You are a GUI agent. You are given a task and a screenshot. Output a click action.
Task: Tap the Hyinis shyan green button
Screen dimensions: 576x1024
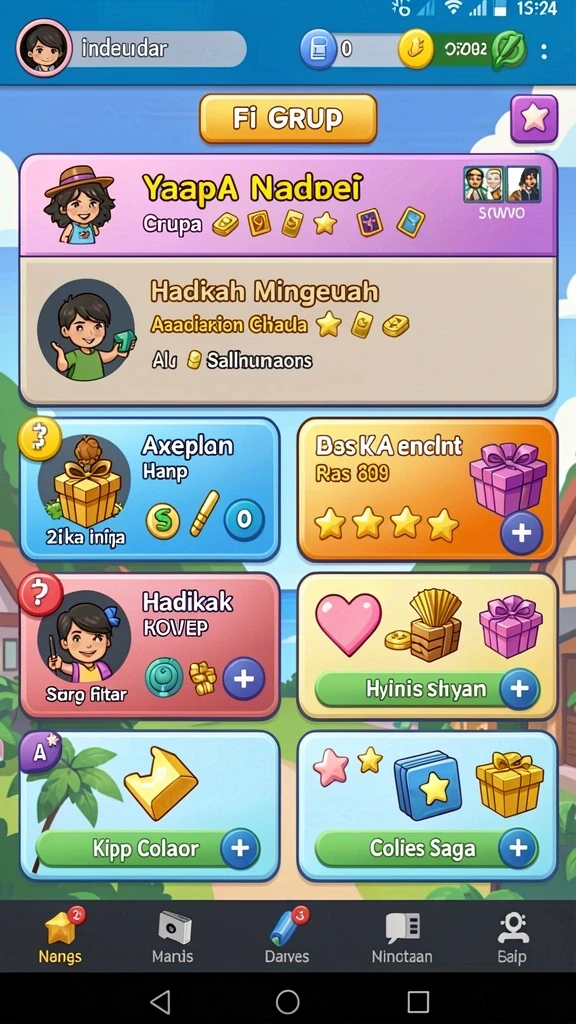pyautogui.click(x=427, y=689)
